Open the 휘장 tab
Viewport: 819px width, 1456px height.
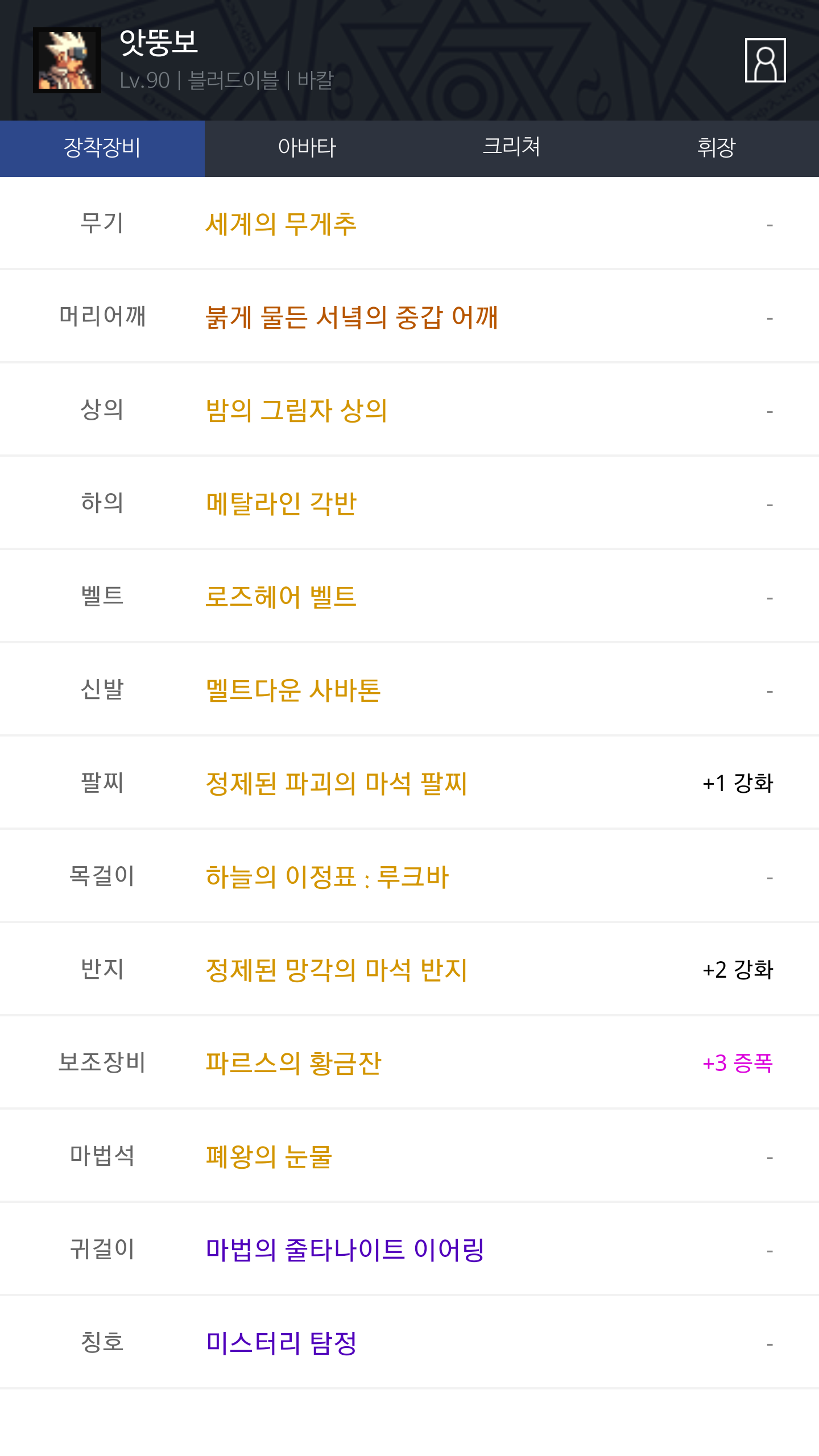[717, 148]
